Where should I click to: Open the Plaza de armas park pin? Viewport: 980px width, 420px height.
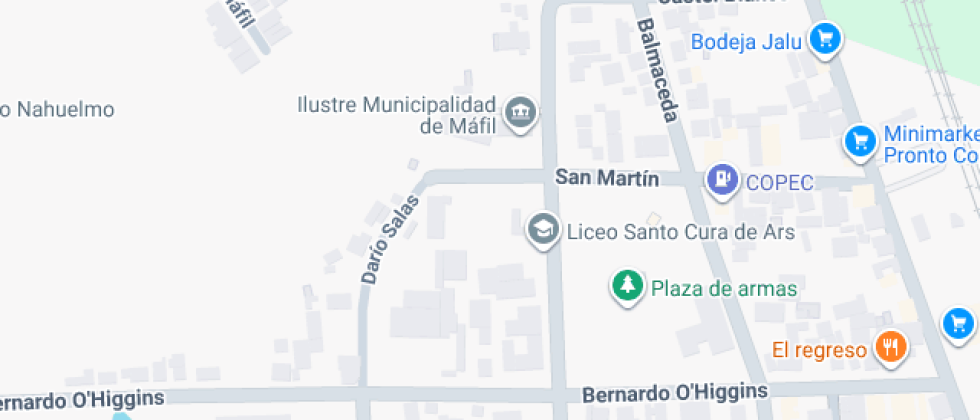point(628,286)
